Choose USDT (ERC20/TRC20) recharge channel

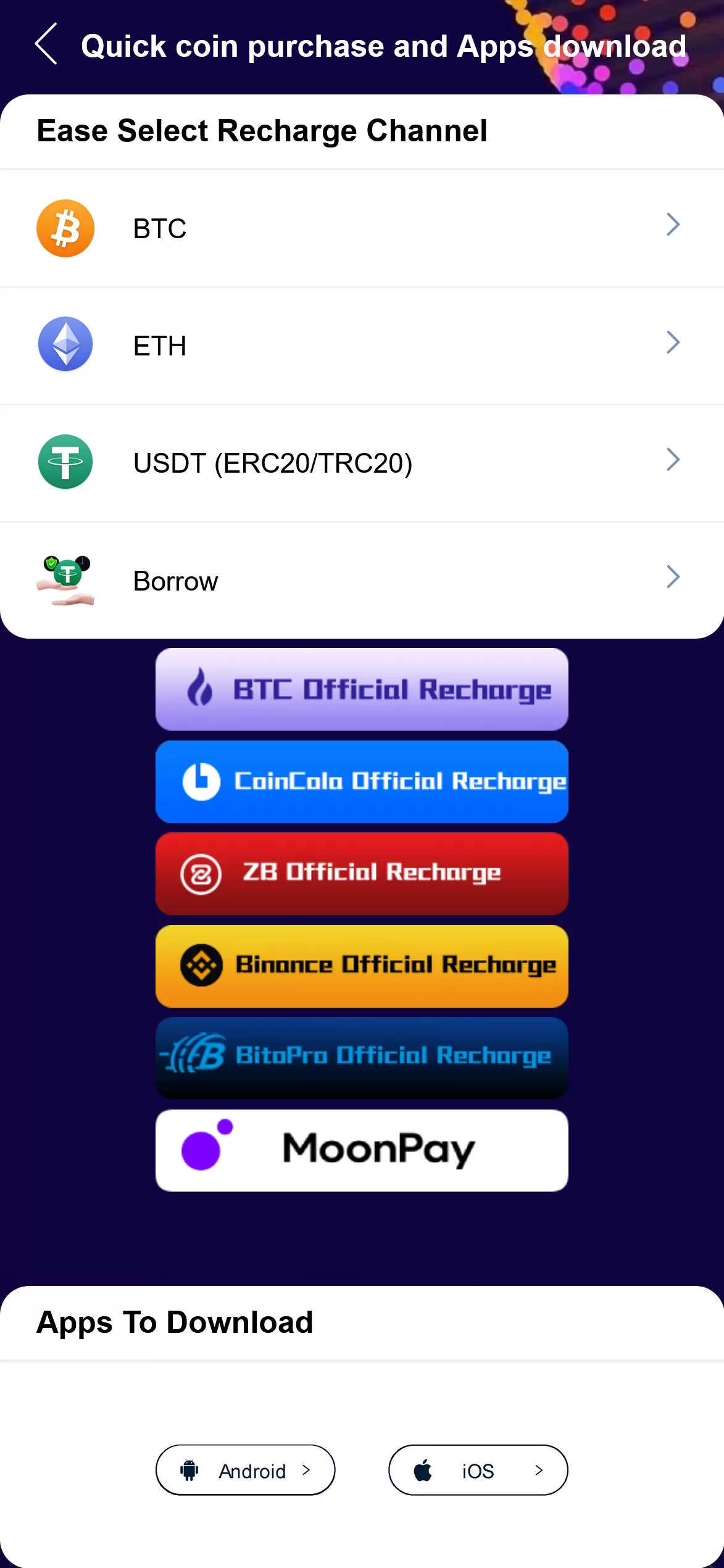click(362, 463)
